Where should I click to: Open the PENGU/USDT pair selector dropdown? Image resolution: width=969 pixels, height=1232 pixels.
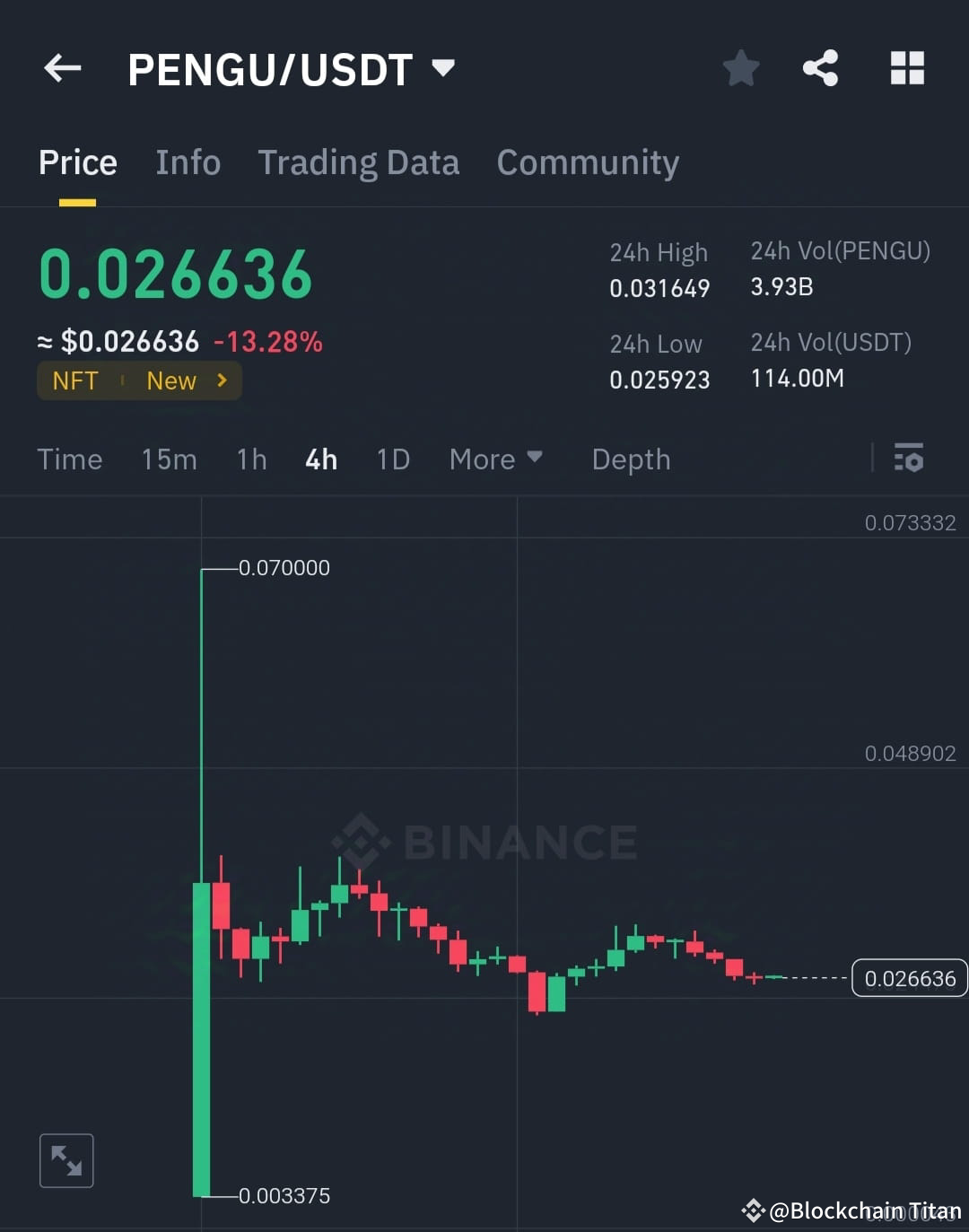[443, 67]
